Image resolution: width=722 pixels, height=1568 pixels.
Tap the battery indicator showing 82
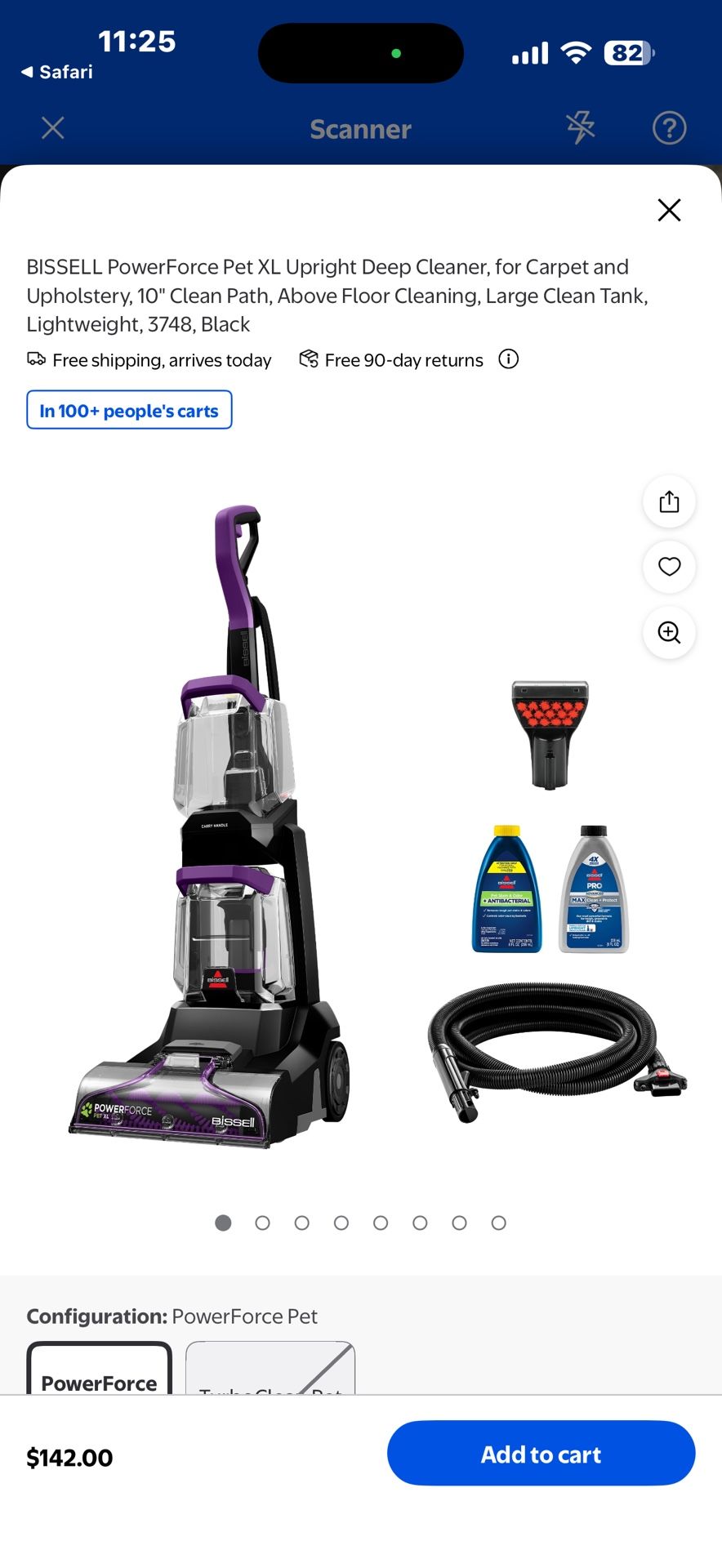pyautogui.click(x=627, y=51)
